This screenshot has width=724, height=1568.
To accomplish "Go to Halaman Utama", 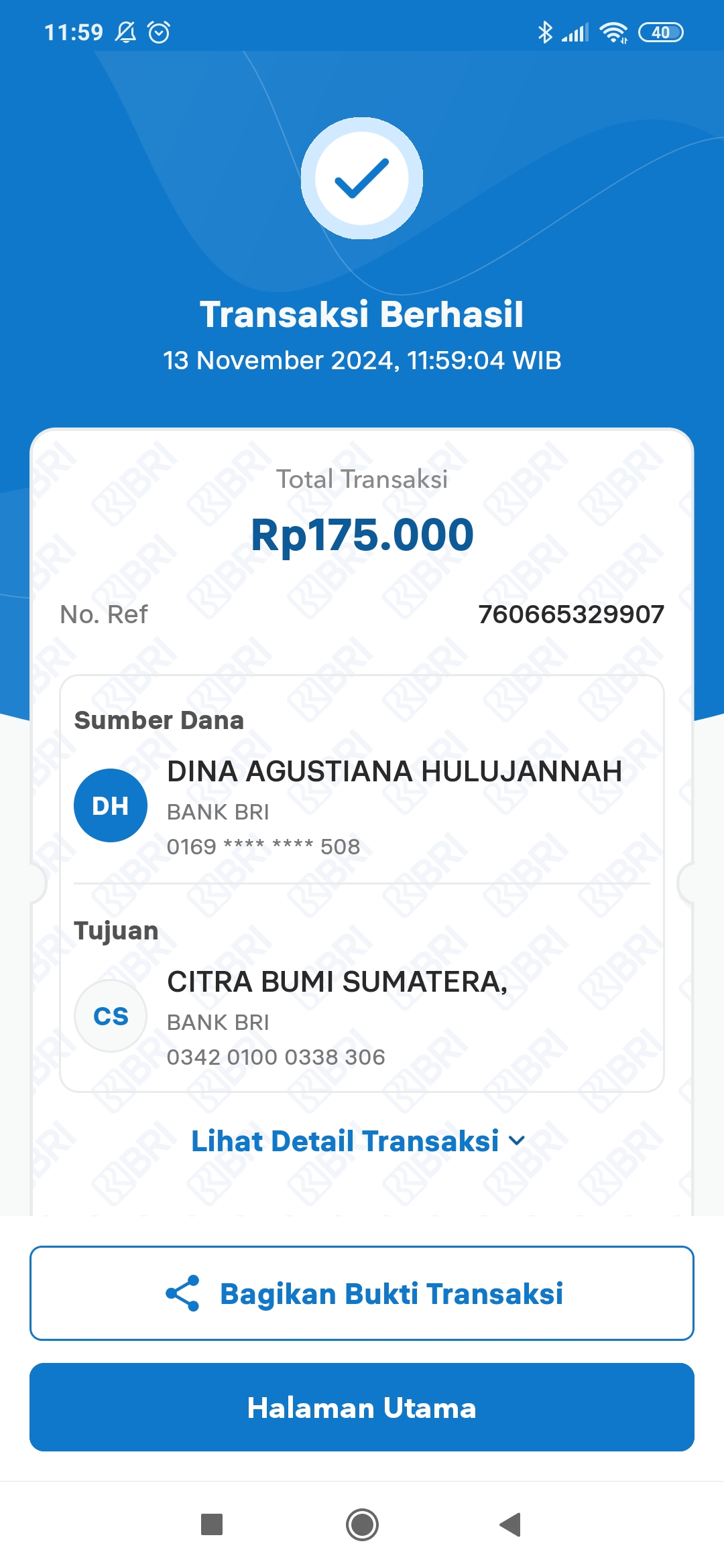I will (362, 1407).
